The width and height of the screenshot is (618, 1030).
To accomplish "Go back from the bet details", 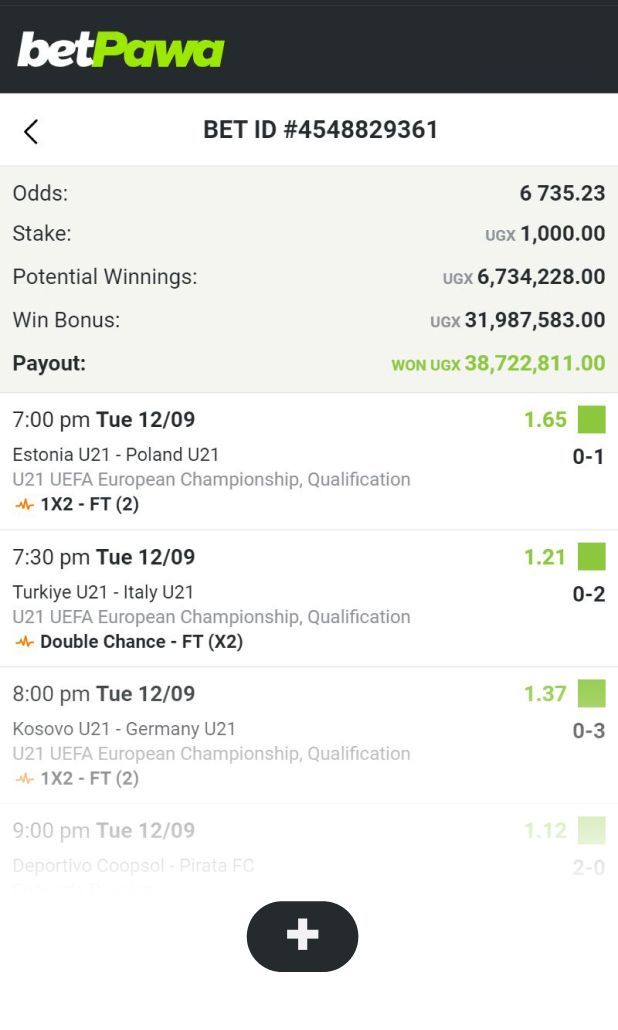I will [31, 131].
